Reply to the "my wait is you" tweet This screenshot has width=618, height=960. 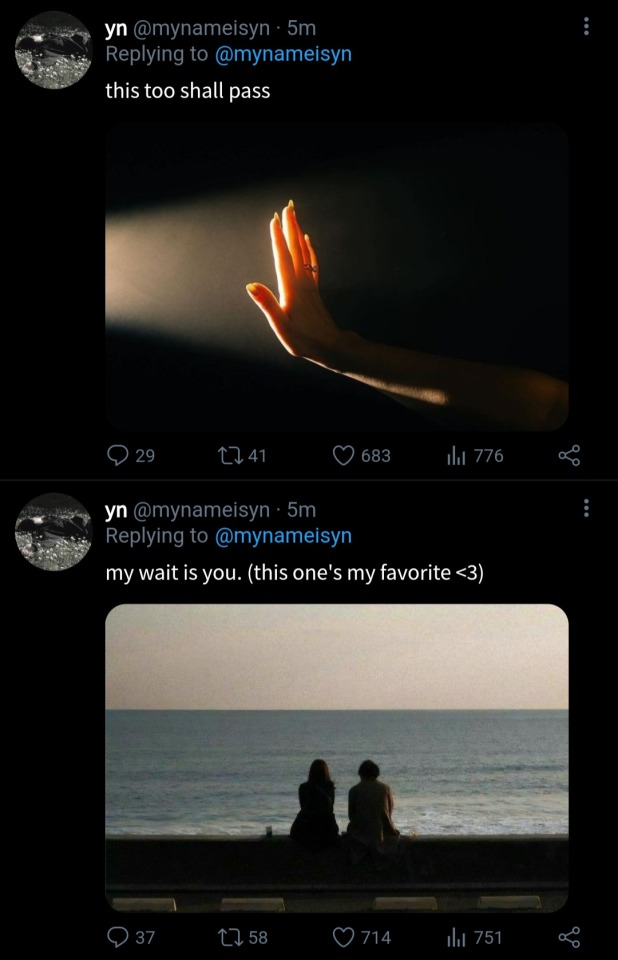pos(119,937)
